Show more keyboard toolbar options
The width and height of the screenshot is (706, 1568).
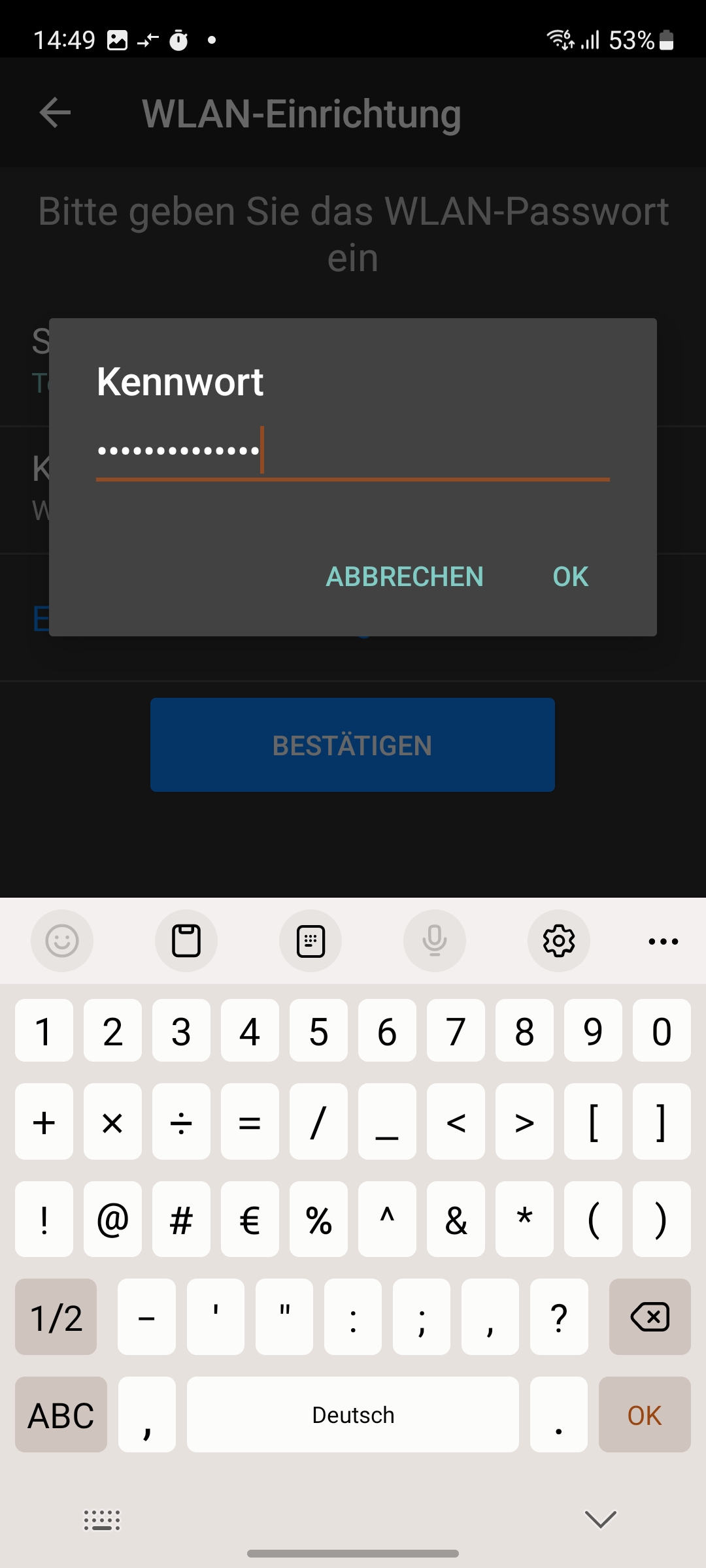[663, 941]
